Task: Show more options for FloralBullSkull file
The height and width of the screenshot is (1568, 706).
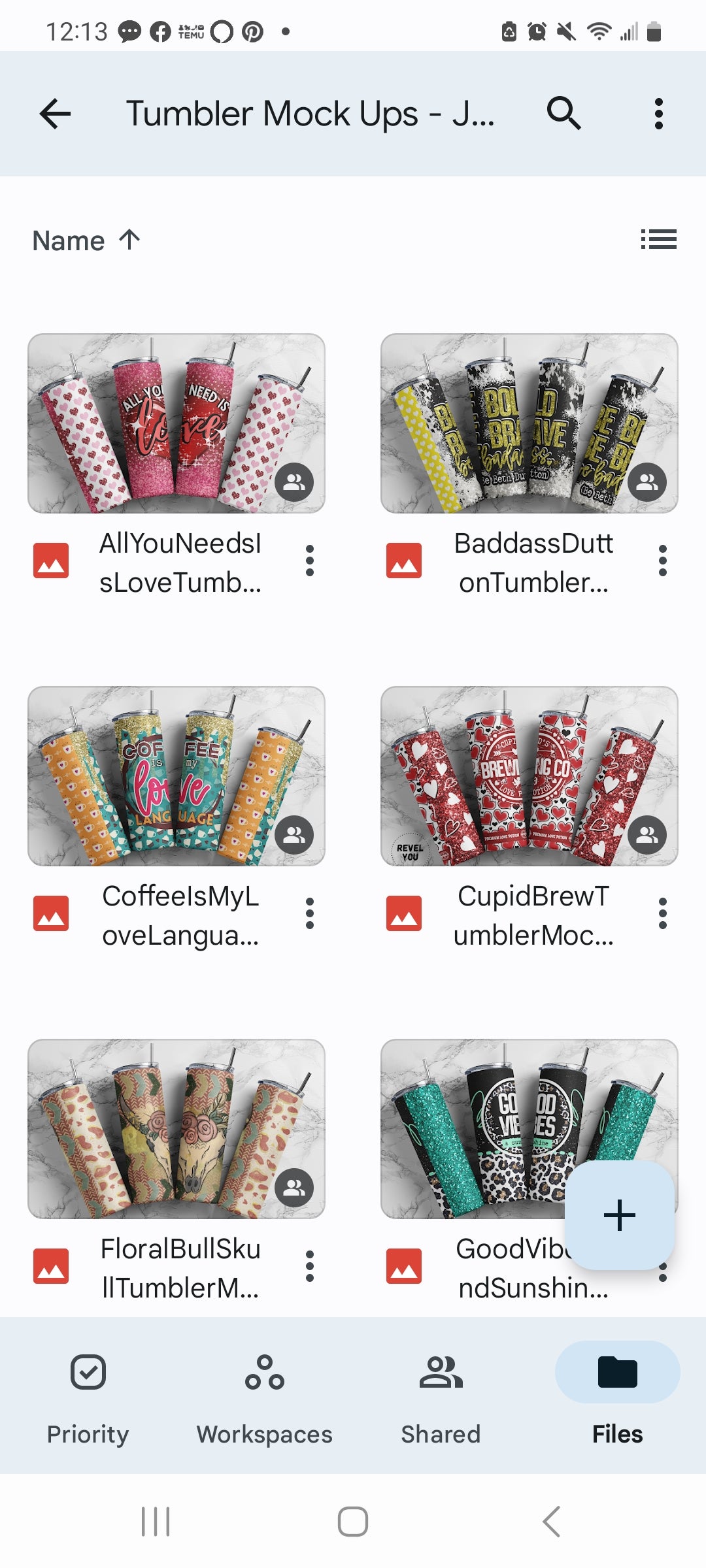Action: coord(310,1266)
